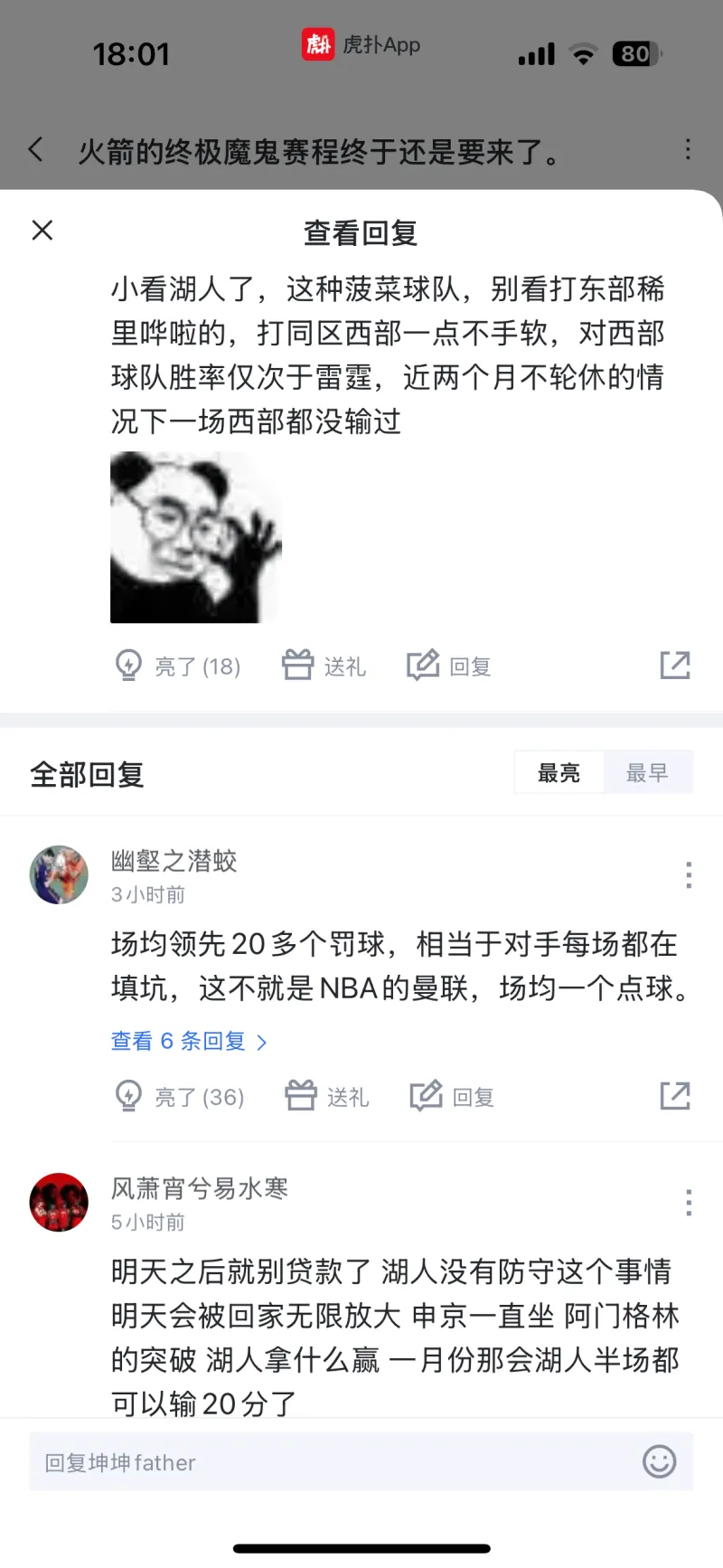
Task: Open the emoji picker in the reply box
Action: (x=659, y=1461)
